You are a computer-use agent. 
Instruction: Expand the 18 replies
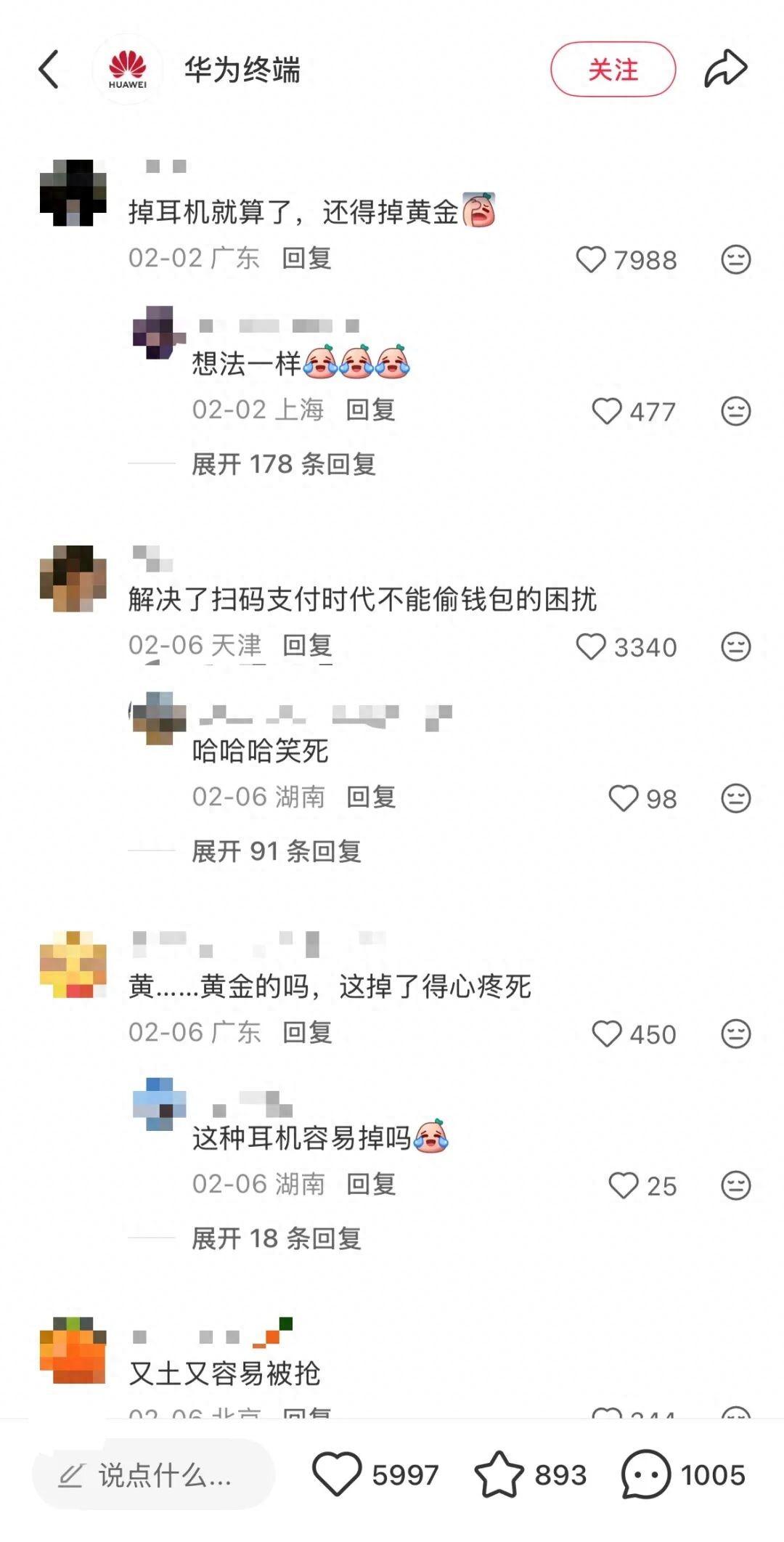pyautogui.click(x=276, y=1238)
